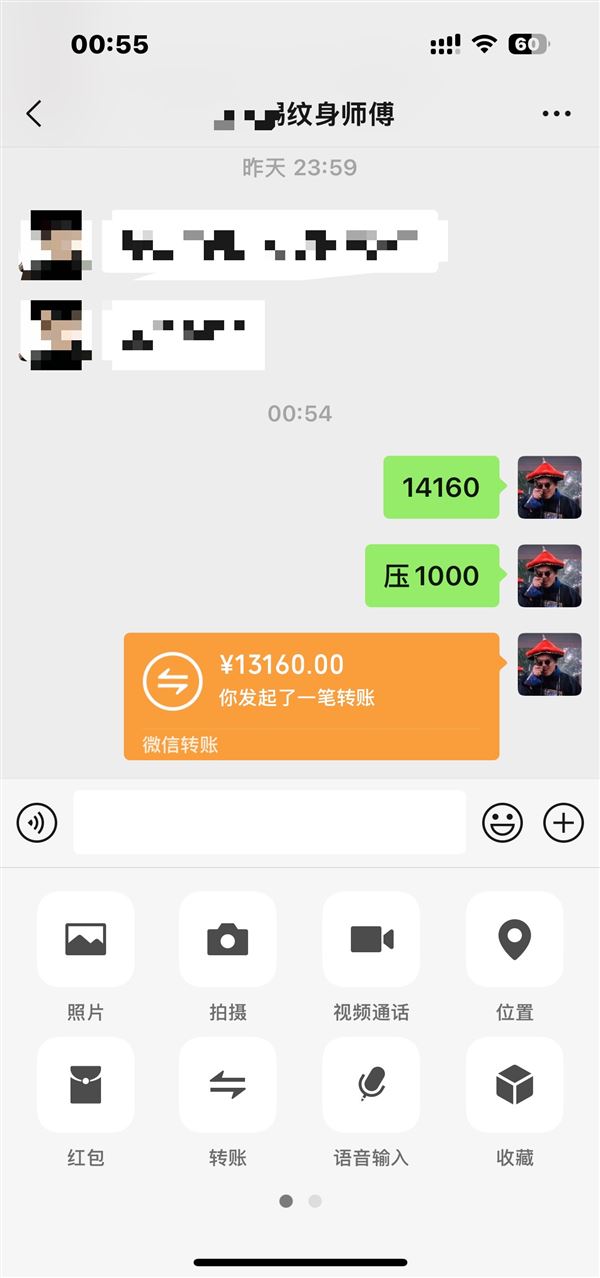Open the ¥13160.00 transfer message

(x=312, y=696)
